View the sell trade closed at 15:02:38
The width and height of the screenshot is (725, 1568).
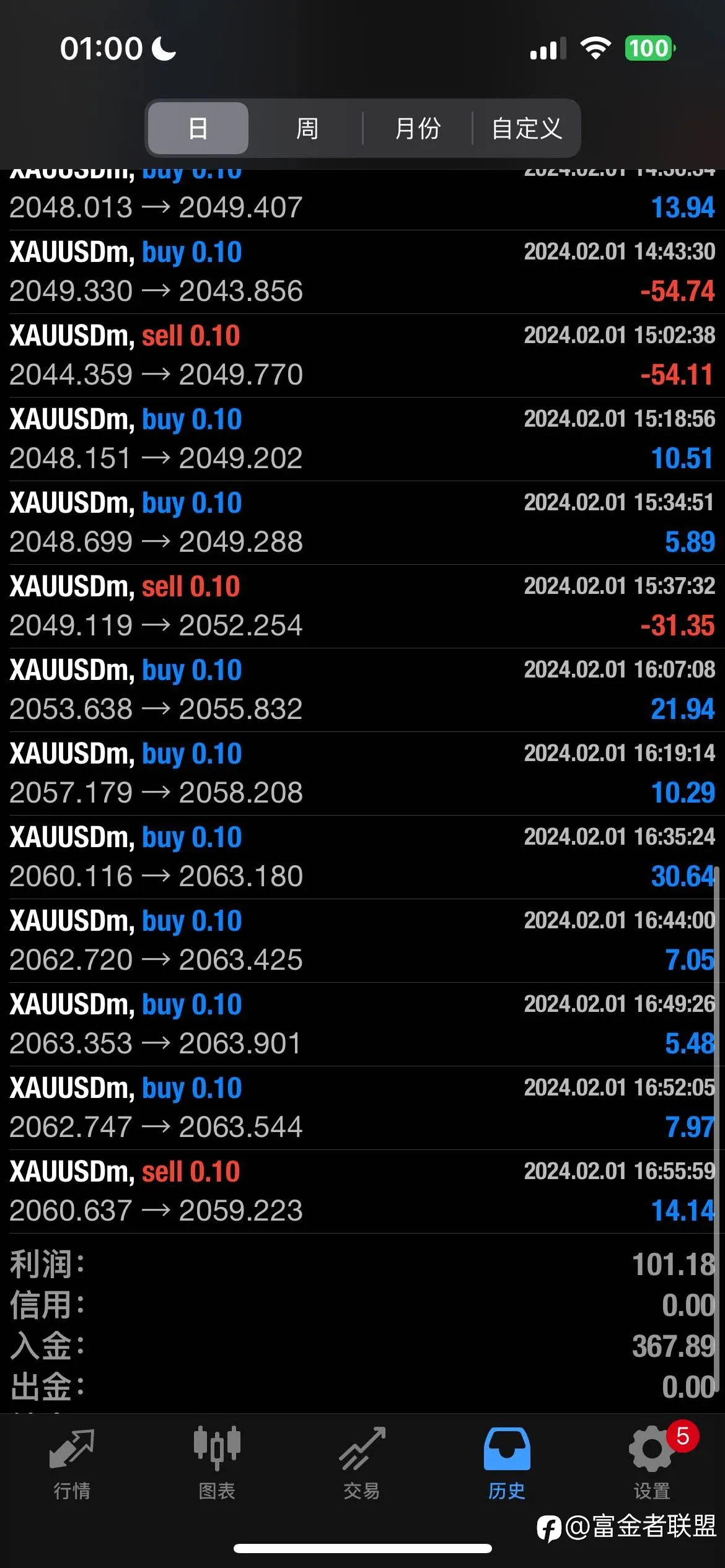[x=362, y=355]
